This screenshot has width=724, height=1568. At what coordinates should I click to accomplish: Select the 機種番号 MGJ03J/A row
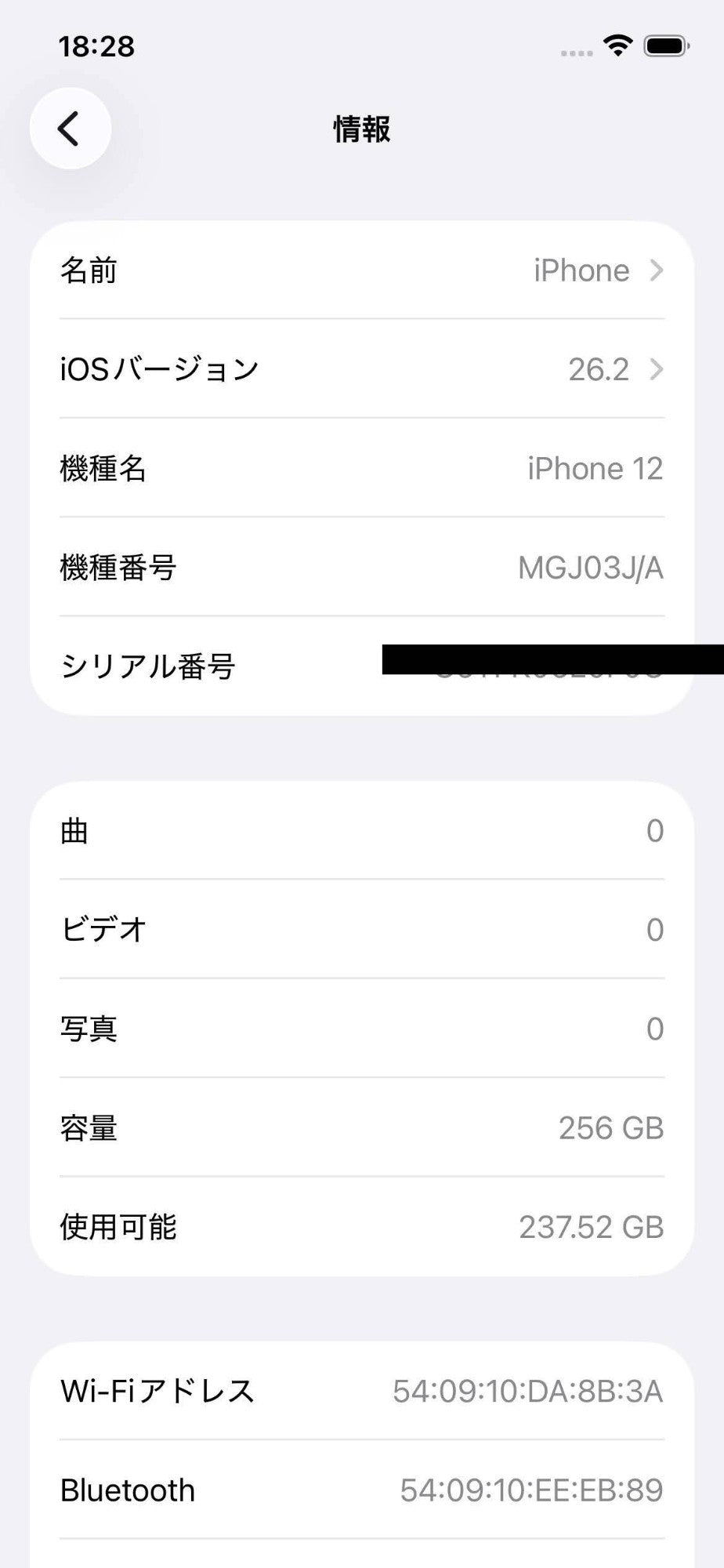[x=362, y=568]
